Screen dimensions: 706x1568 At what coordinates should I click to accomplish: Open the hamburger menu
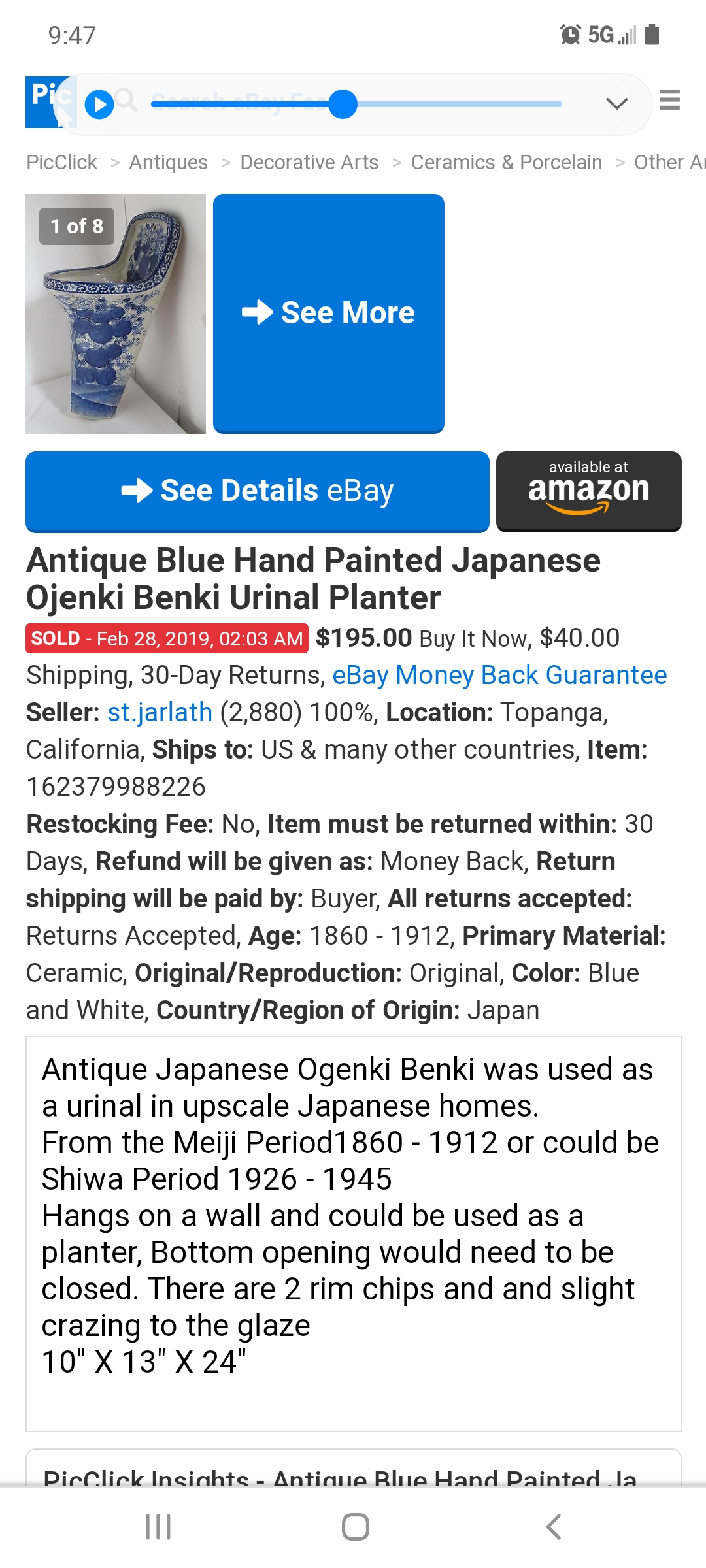click(669, 100)
